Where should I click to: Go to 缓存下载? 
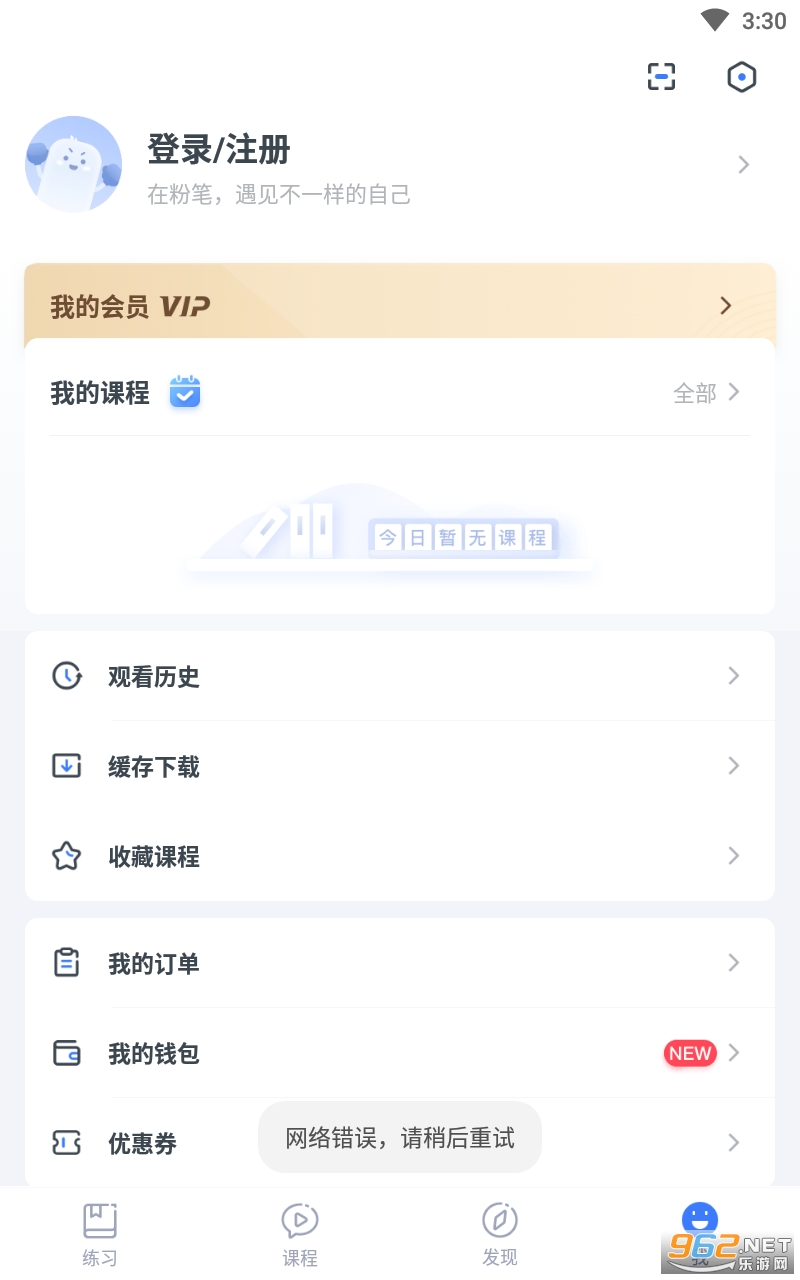(400, 766)
